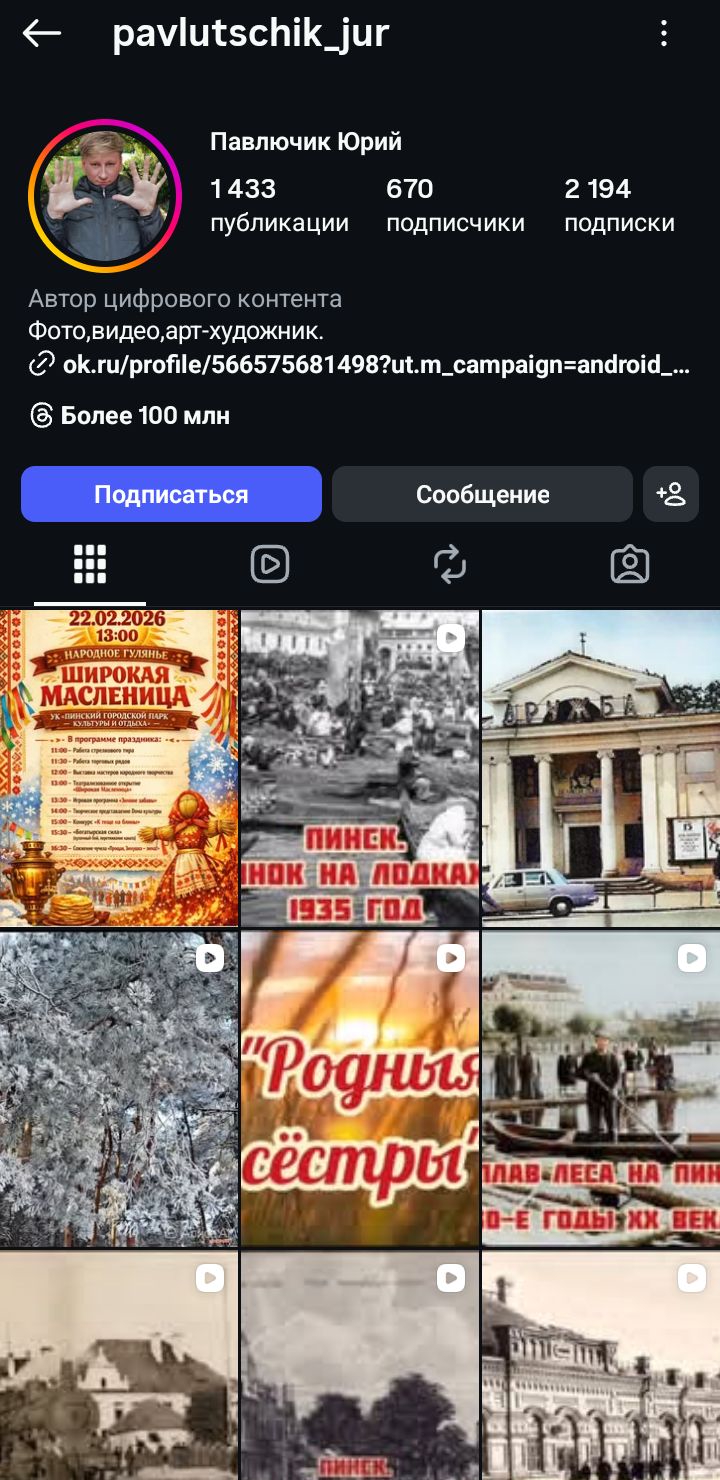The width and height of the screenshot is (720, 1480).
Task: Tap the Подписаться button
Action: point(171,494)
